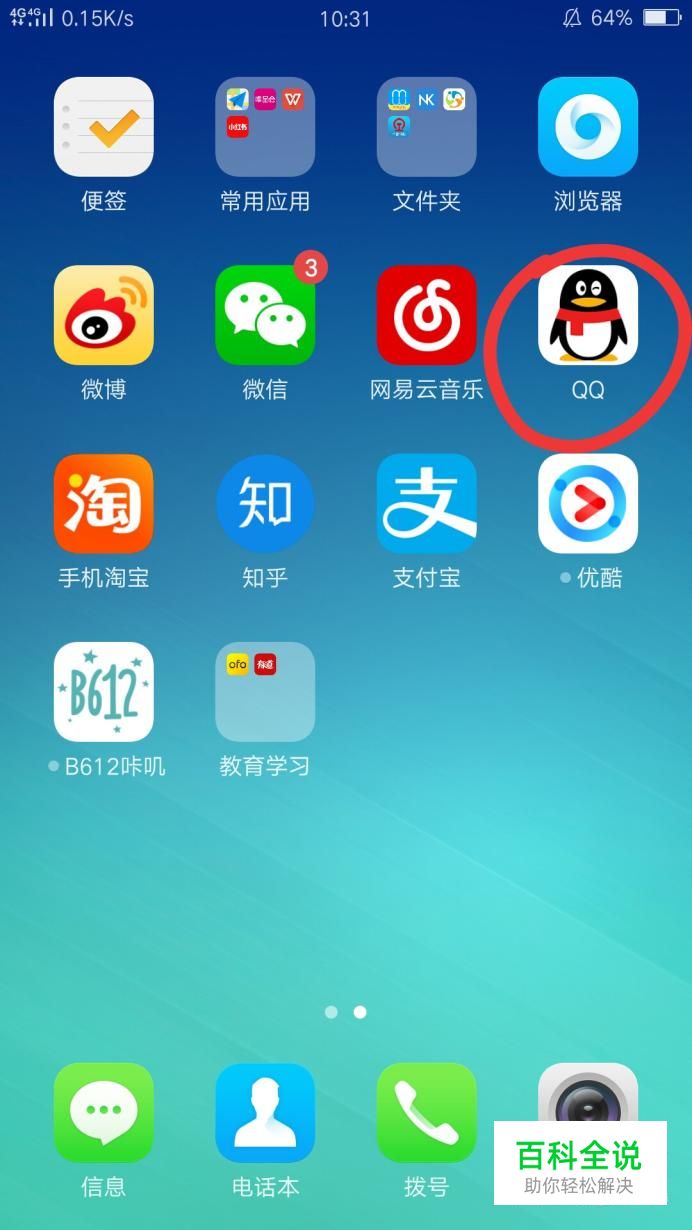
Task: Open the 拨号 dialer in the dock
Action: coord(426,1112)
